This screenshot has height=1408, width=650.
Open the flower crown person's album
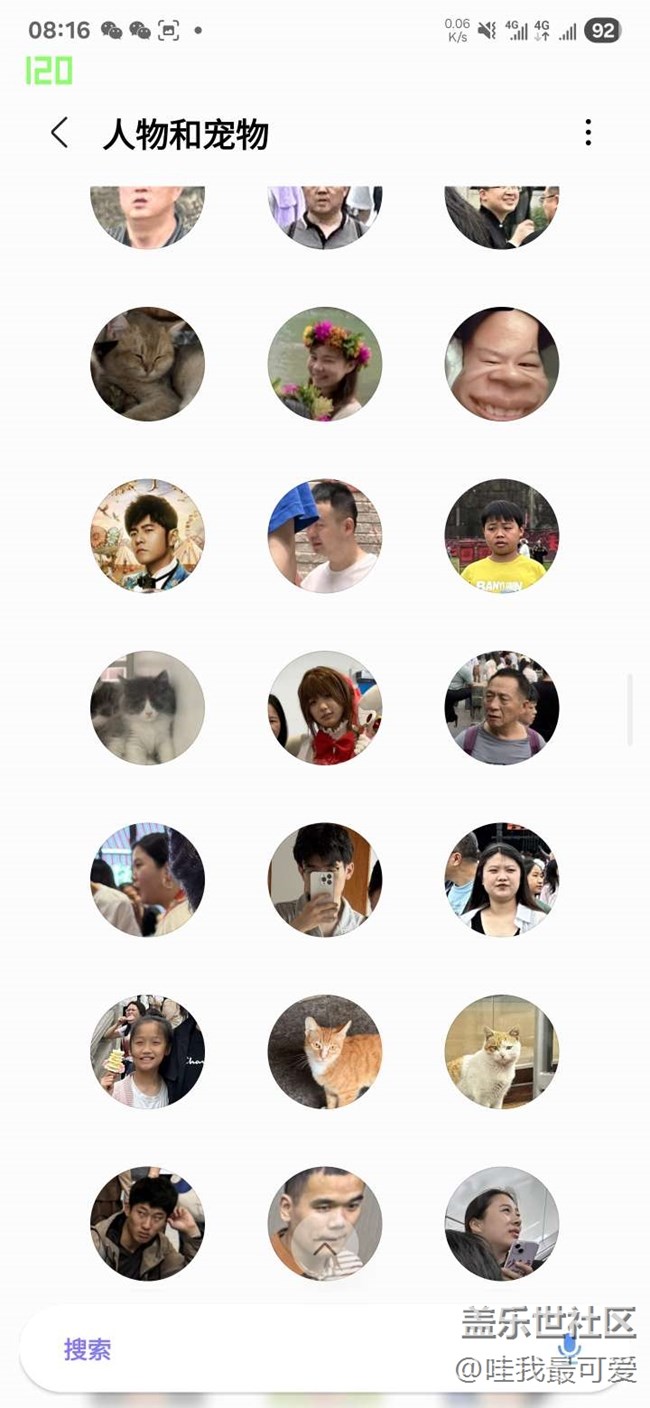tap(325, 364)
